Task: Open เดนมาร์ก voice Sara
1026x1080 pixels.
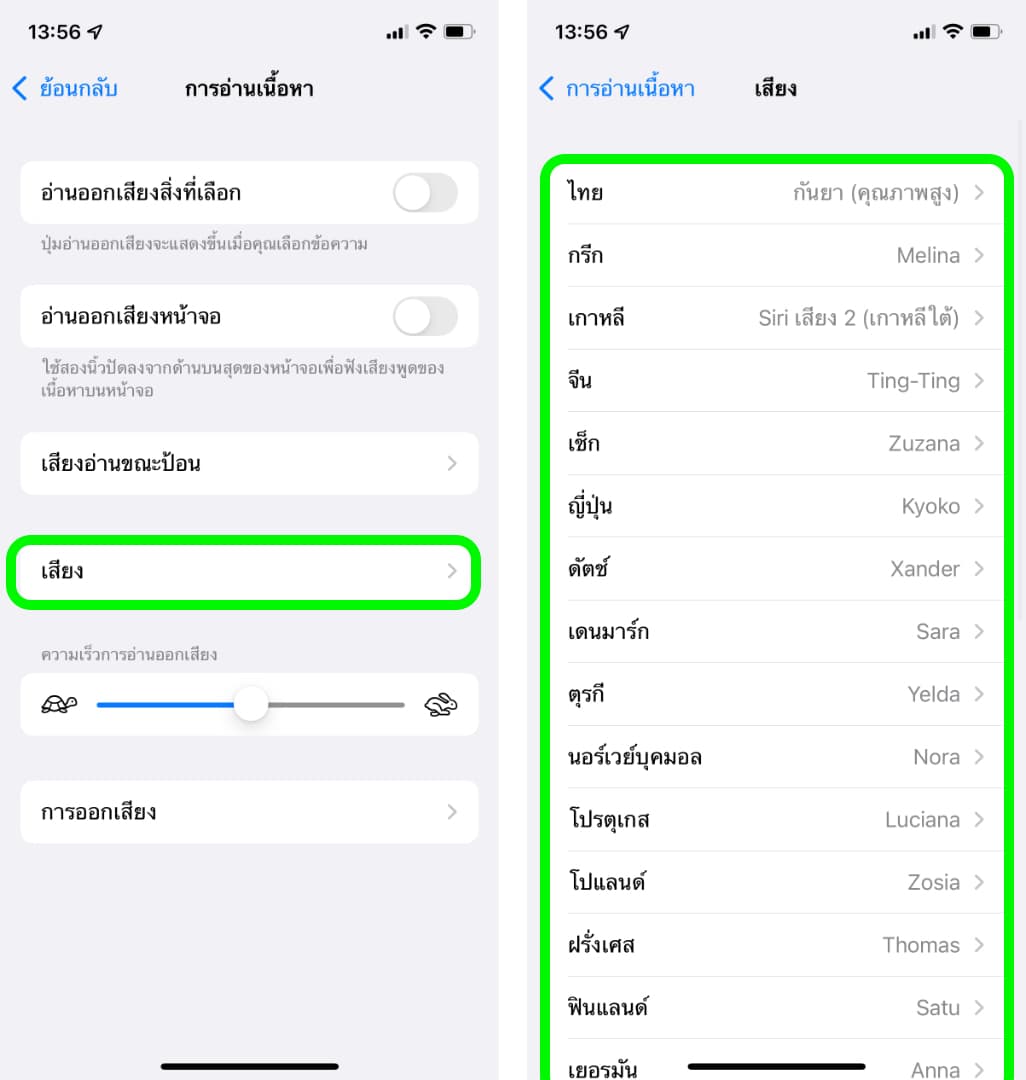Action: 776,632
